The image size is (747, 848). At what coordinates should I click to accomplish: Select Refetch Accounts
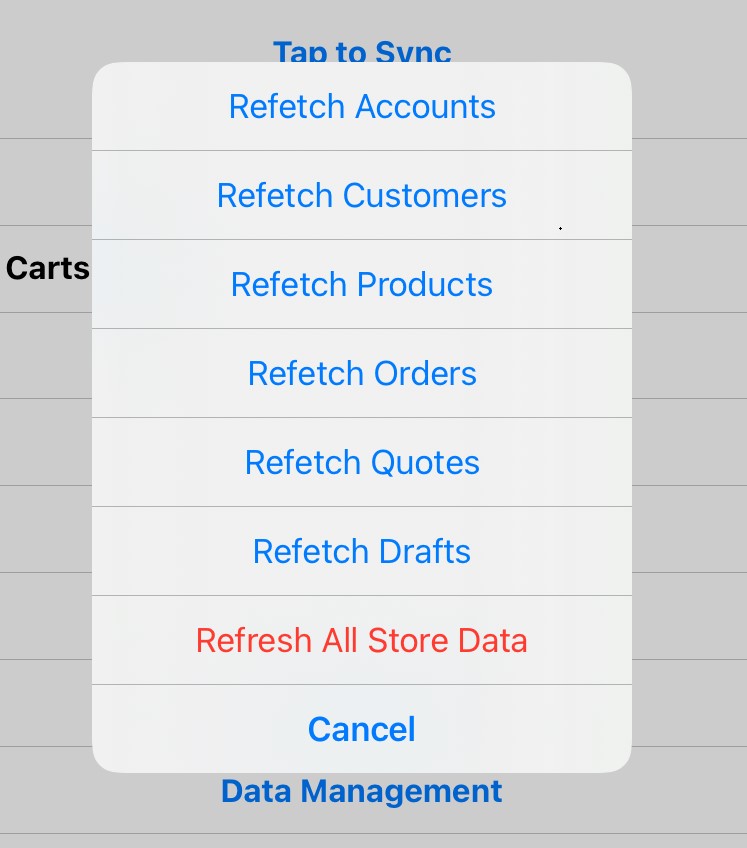tap(362, 107)
